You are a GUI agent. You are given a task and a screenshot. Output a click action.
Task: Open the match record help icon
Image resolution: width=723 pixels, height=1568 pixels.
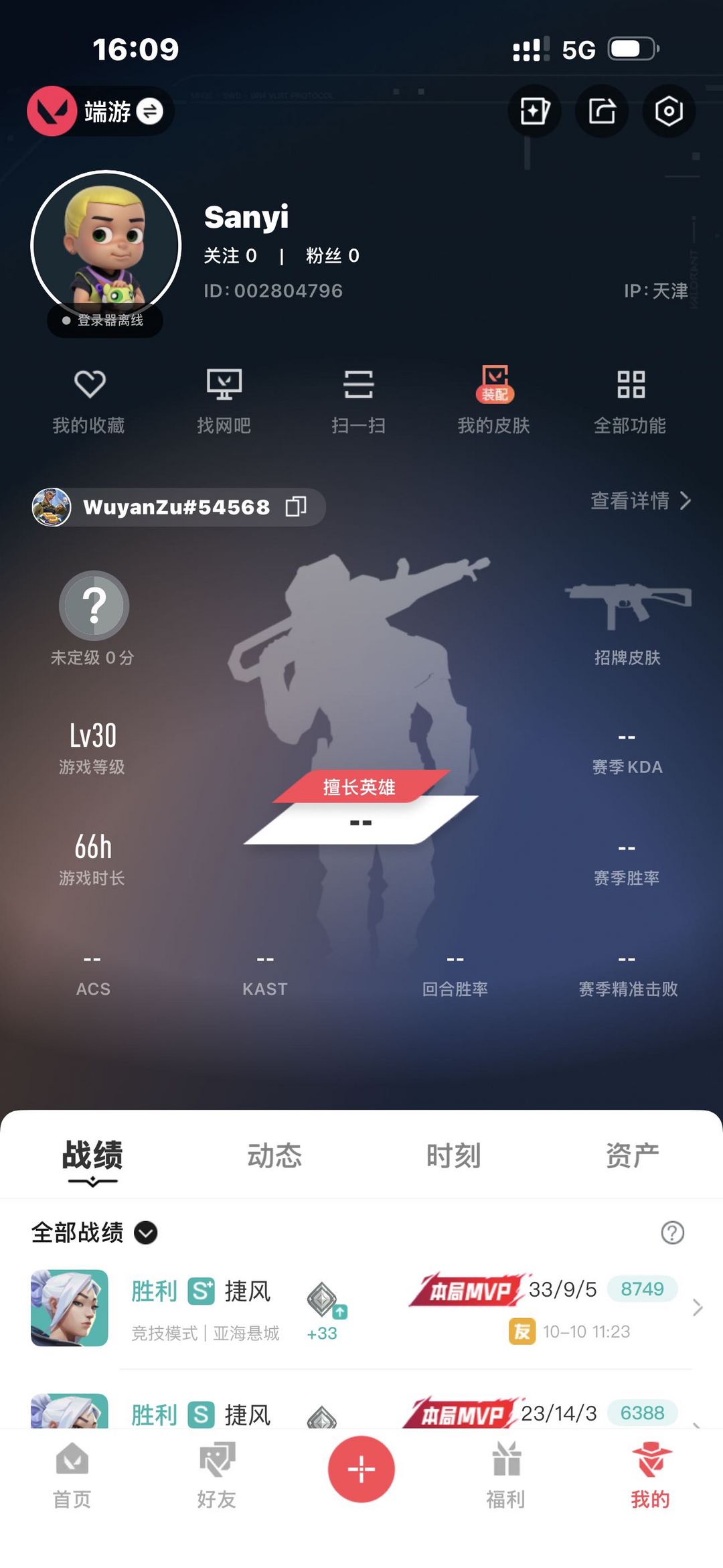[672, 1232]
